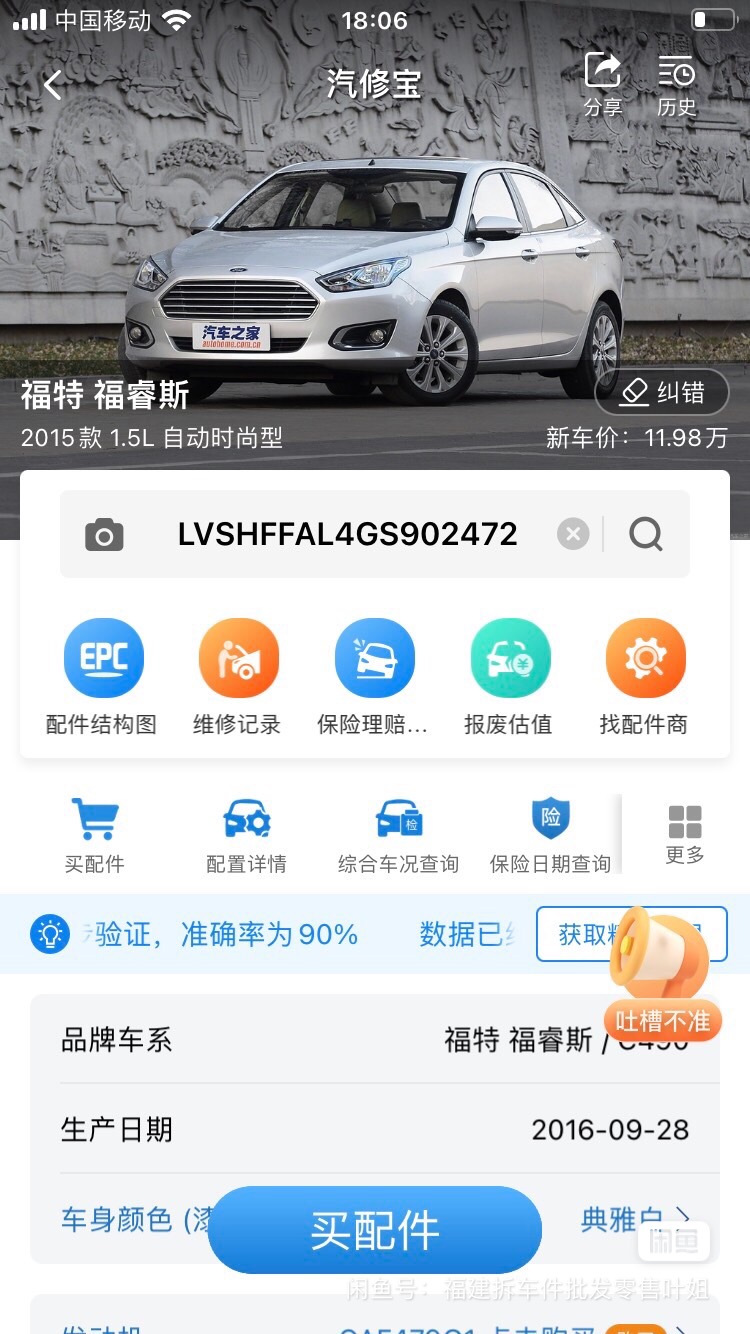750x1334 pixels.
Task: Clear the entered VIN number
Action: 573,535
